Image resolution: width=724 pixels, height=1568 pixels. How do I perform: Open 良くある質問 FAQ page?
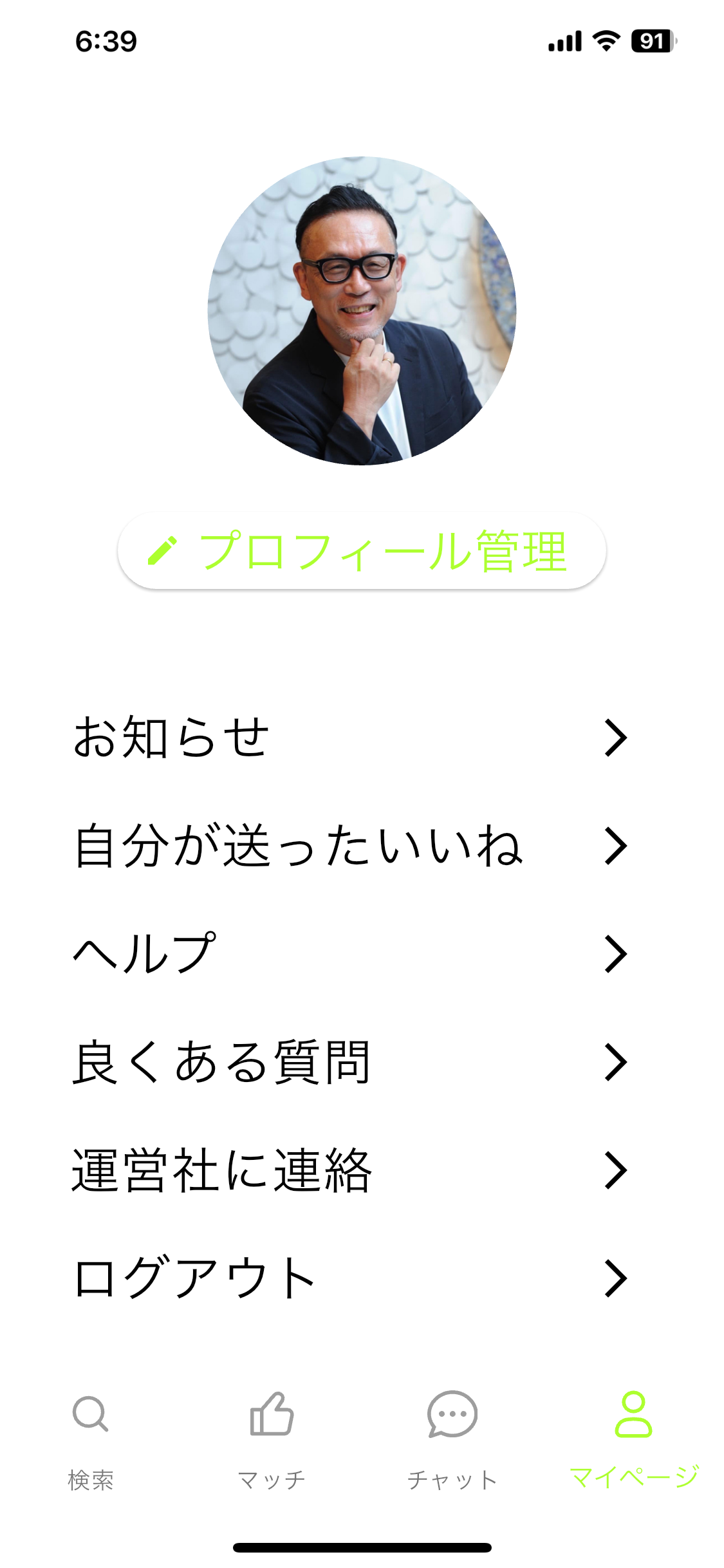(x=351, y=1062)
